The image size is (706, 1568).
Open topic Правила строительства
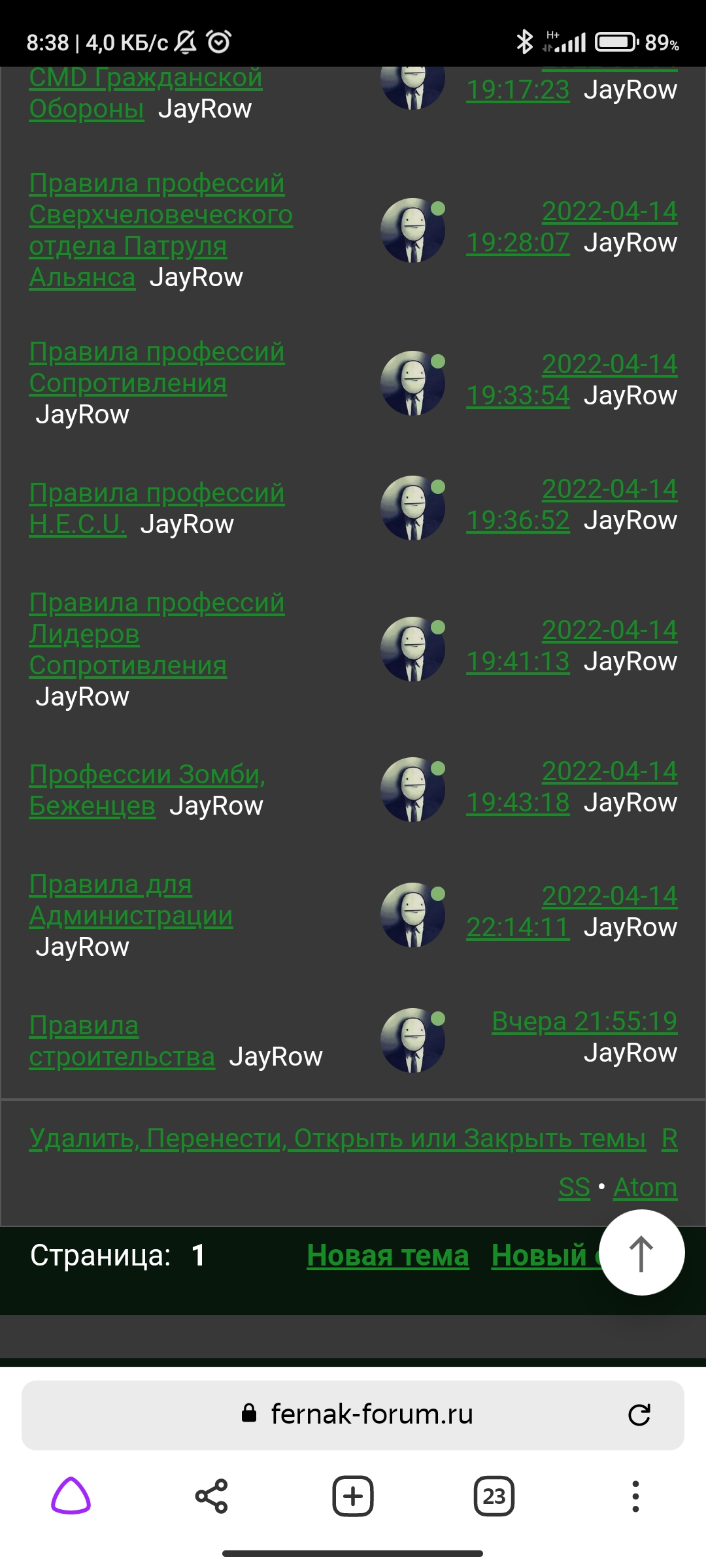[122, 1041]
